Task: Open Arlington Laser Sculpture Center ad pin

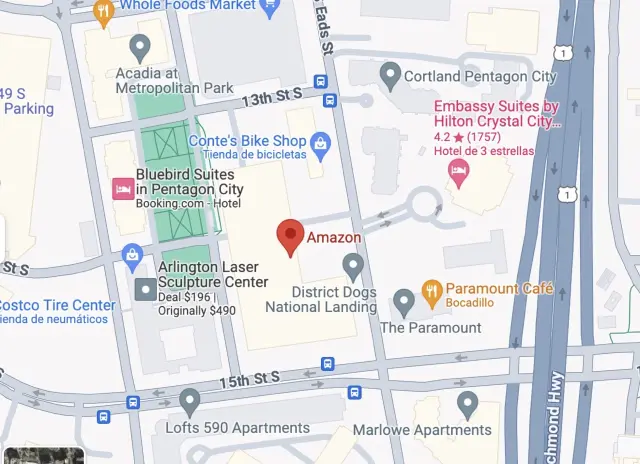Action: (x=145, y=289)
